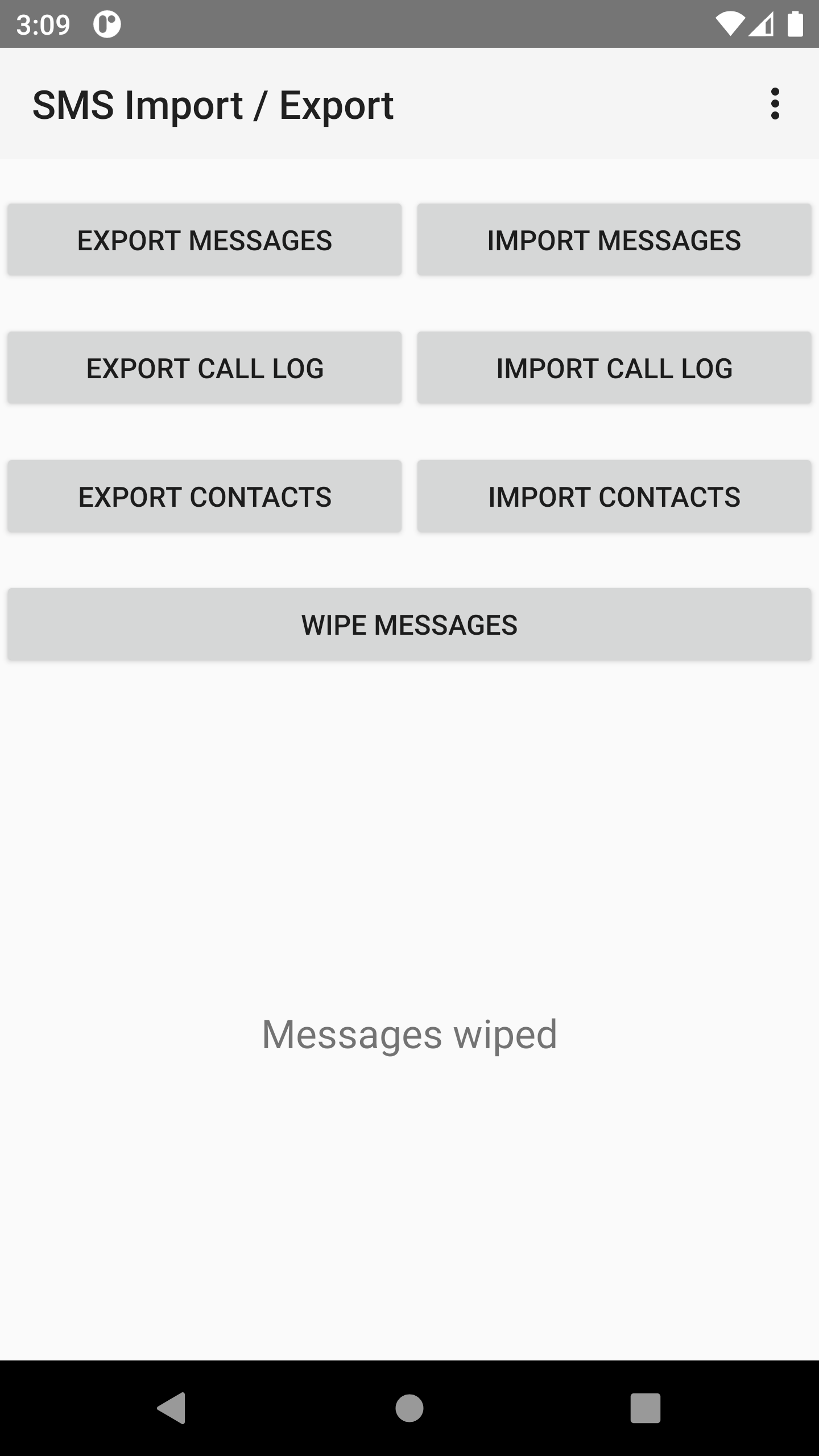The width and height of the screenshot is (819, 1456).
Task: Import the call log
Action: click(614, 368)
